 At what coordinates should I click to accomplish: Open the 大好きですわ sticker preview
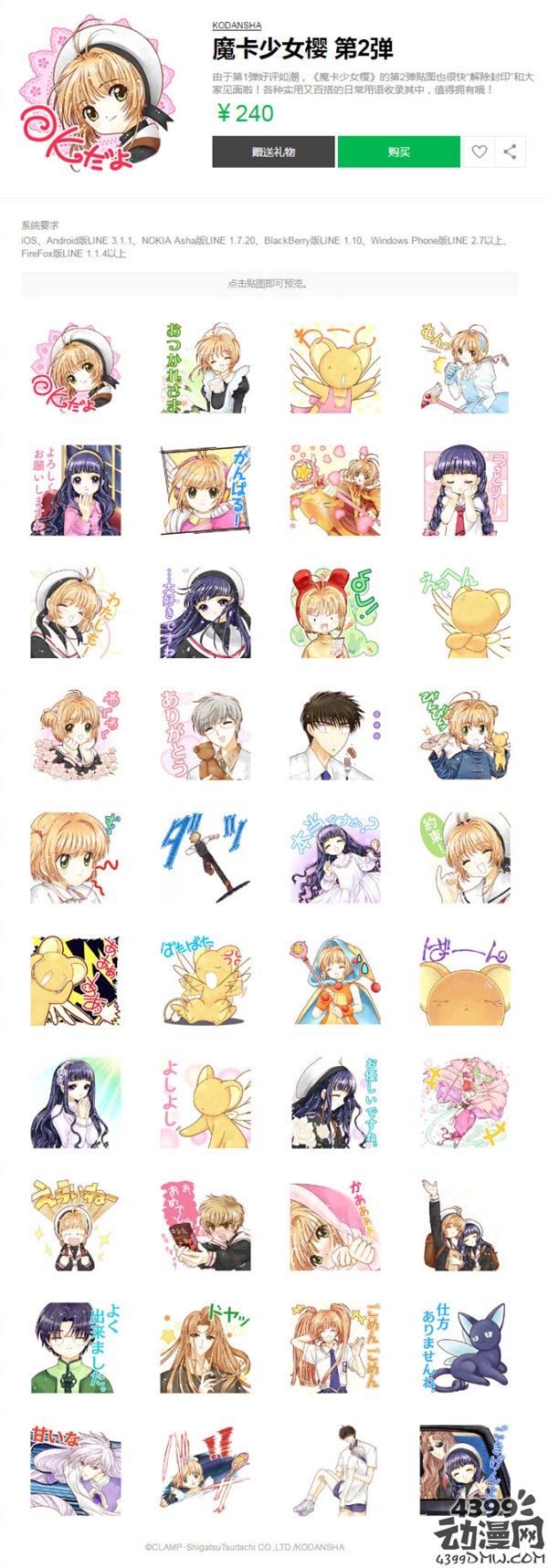pos(205,612)
